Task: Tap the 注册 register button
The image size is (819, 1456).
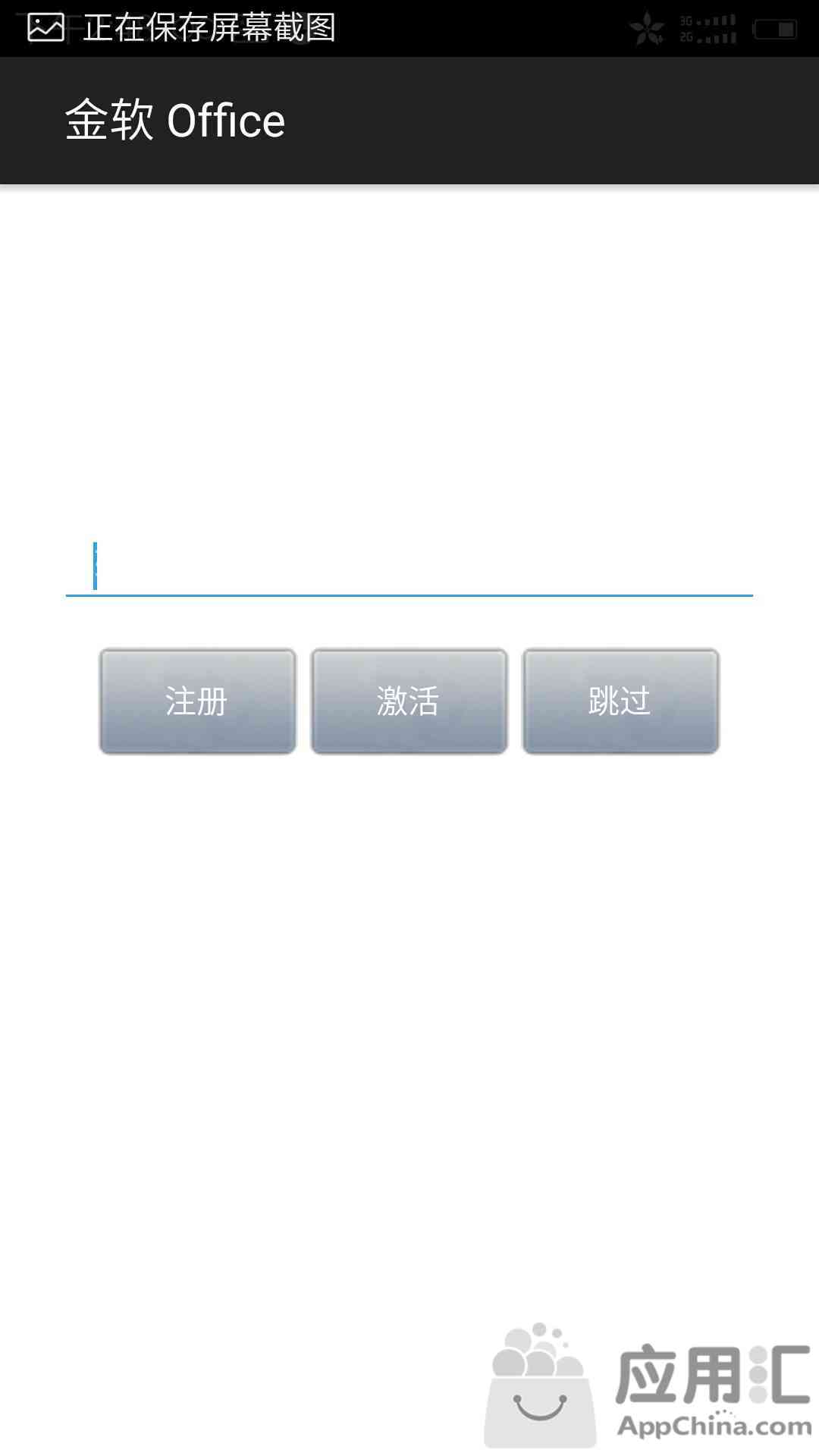Action: point(197,701)
